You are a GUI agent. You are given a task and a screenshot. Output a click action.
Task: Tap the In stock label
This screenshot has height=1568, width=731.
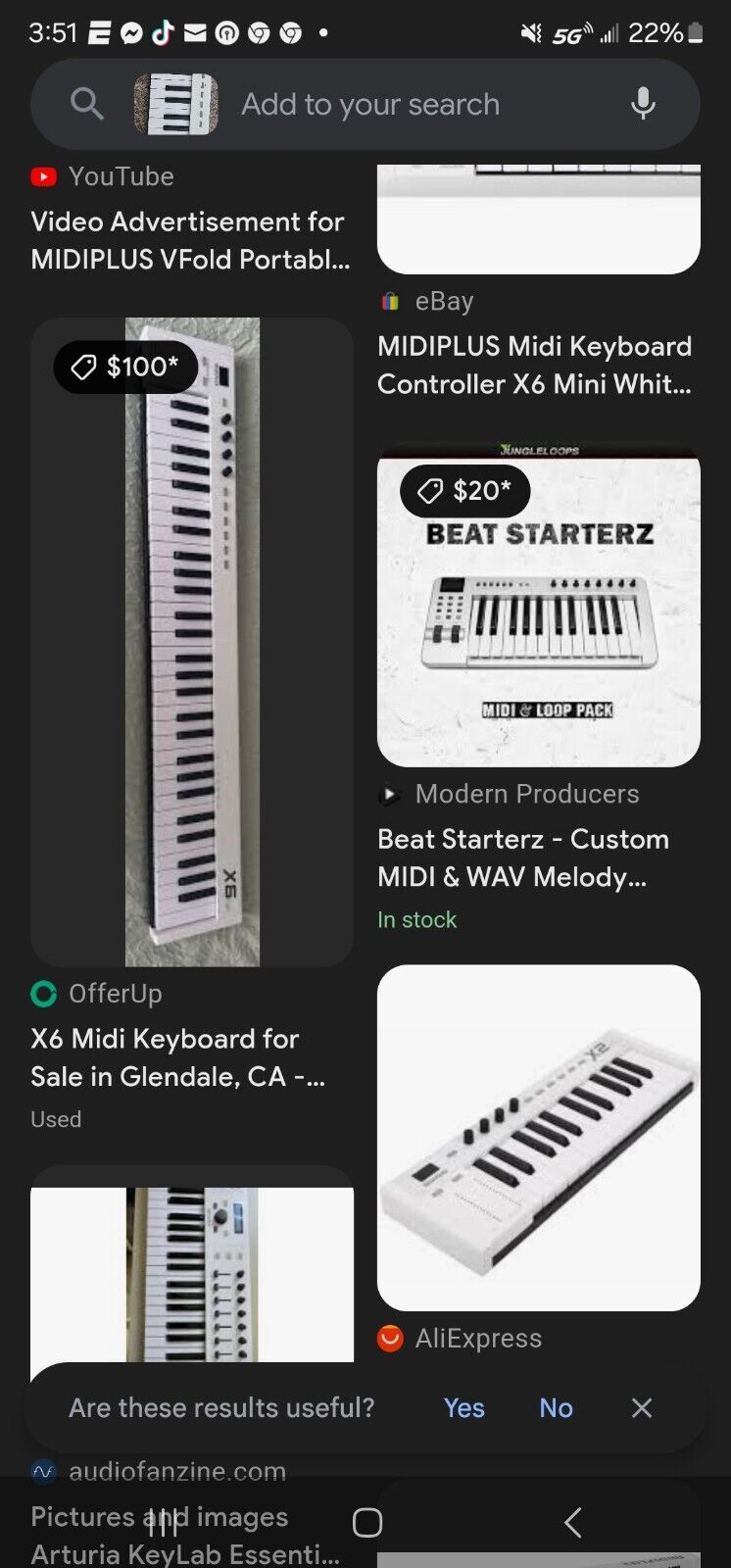(x=417, y=919)
